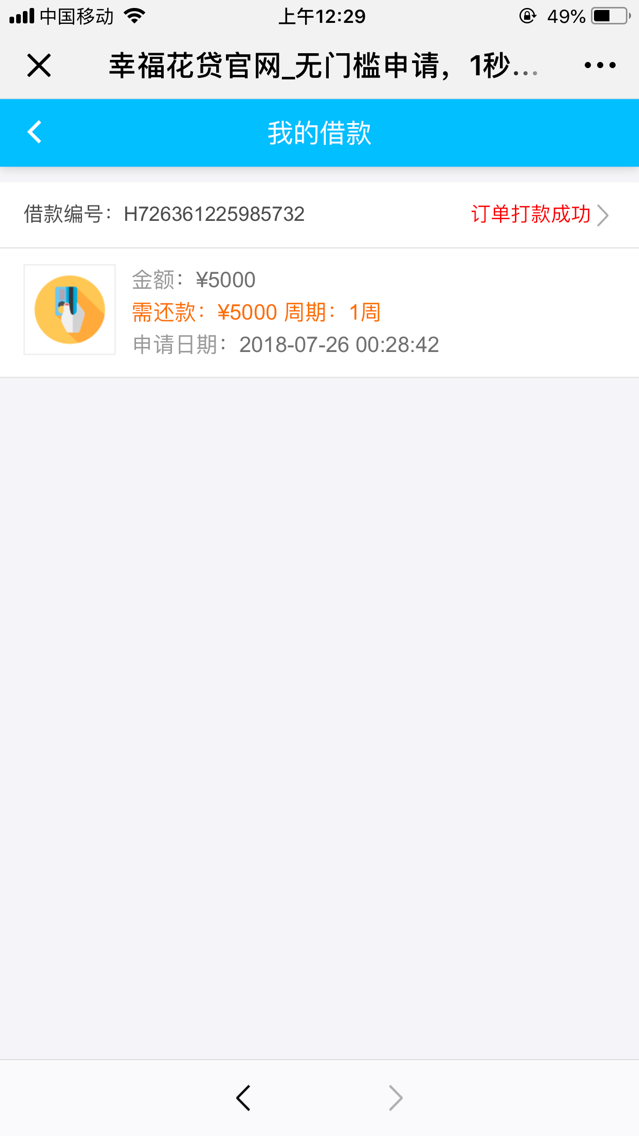
Task: Go back from 我的借款 page
Action: point(35,132)
